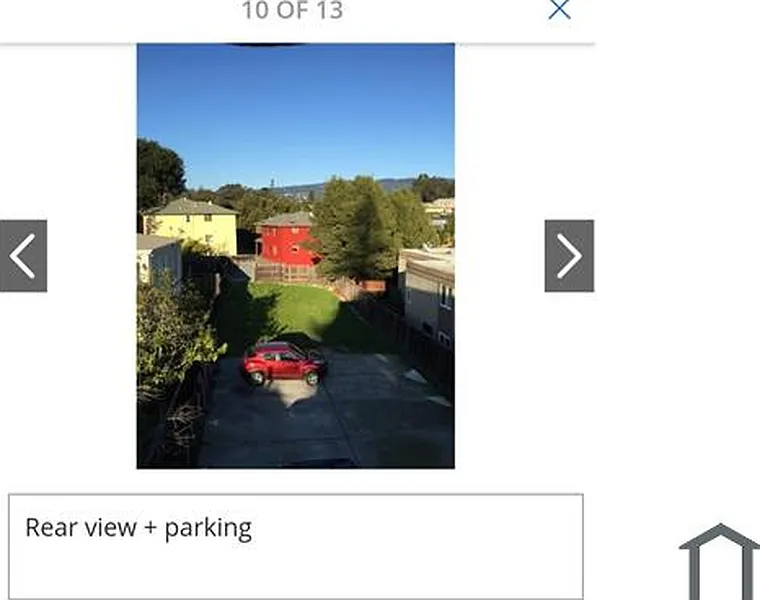760x600 pixels.
Task: Go to the previous photo
Action: coord(23,256)
